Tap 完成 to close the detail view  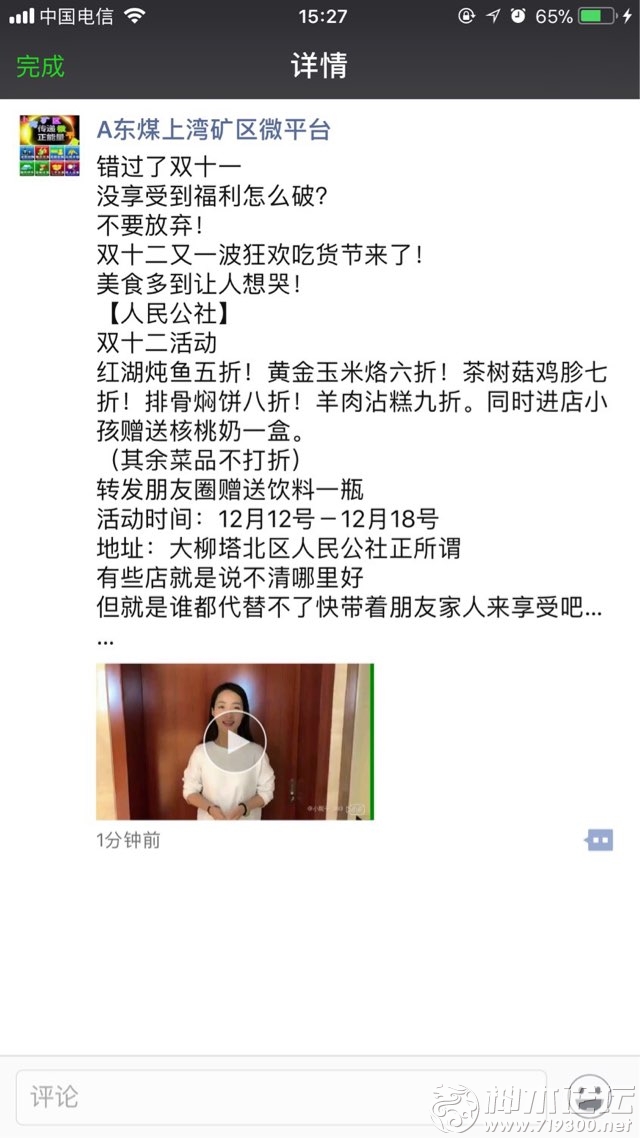tap(40, 67)
